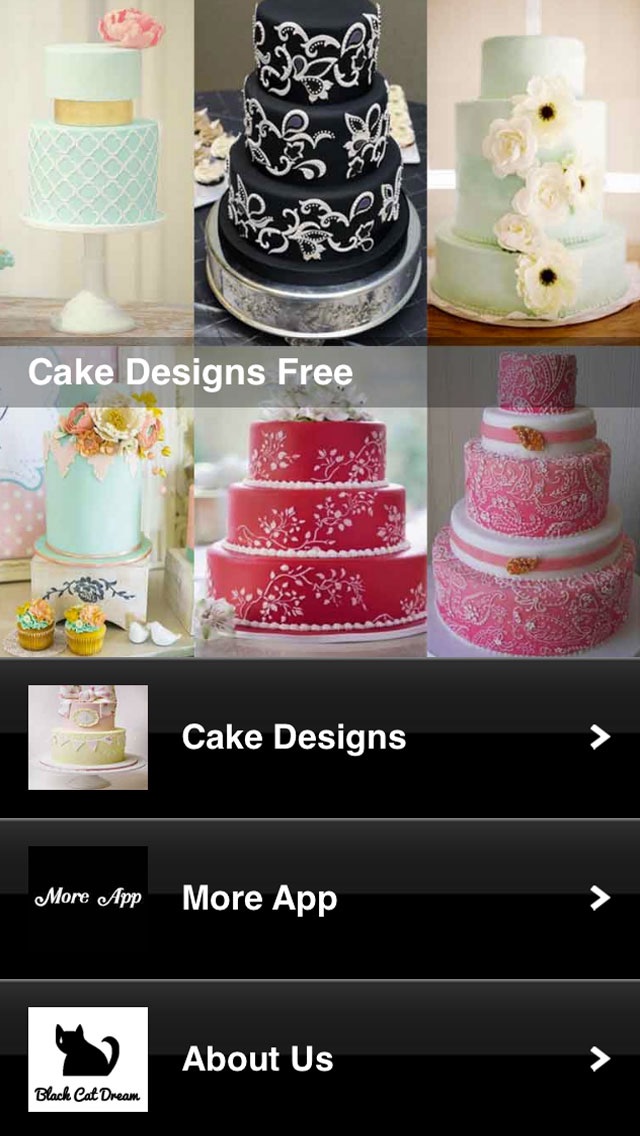Open the More App row
Viewport: 640px width, 1136px height.
[x=320, y=899]
